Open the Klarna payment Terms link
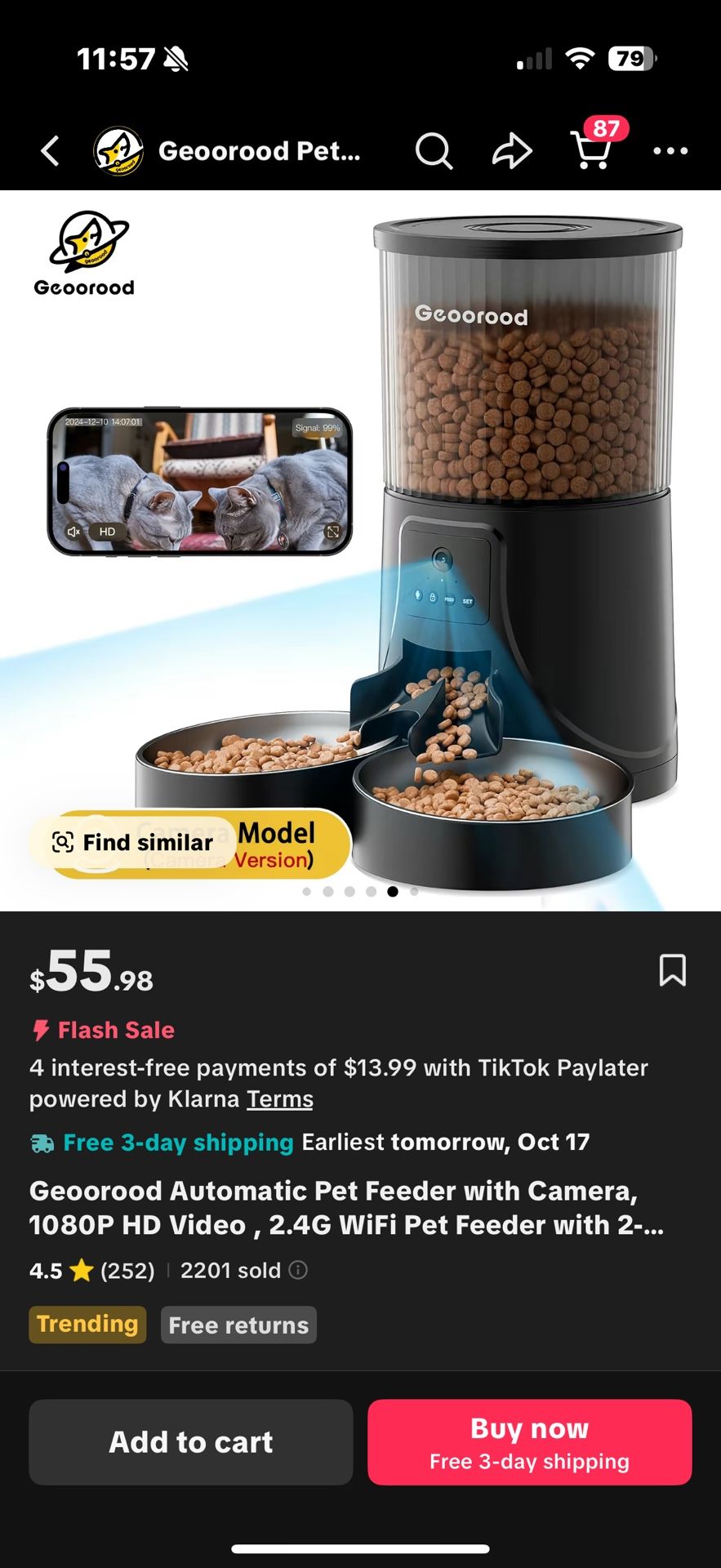 tap(279, 1098)
